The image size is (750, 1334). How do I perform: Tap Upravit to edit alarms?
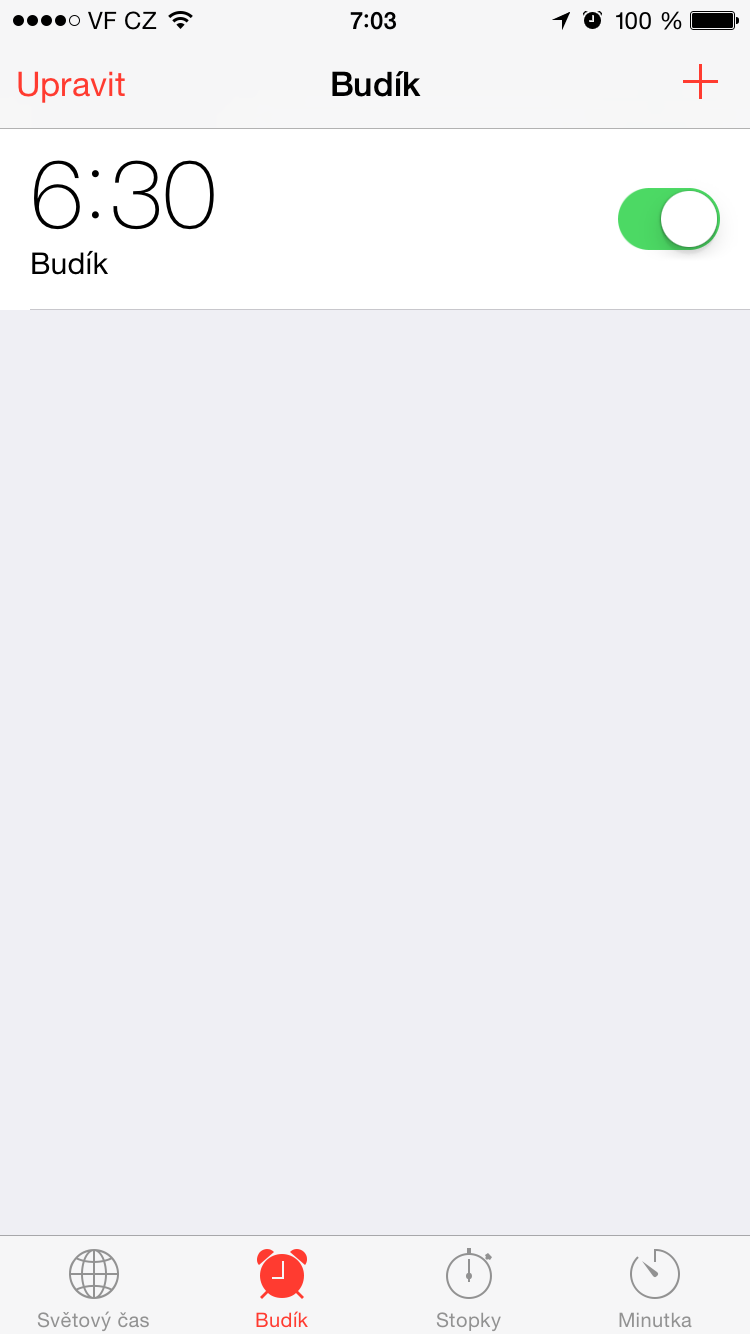[71, 85]
